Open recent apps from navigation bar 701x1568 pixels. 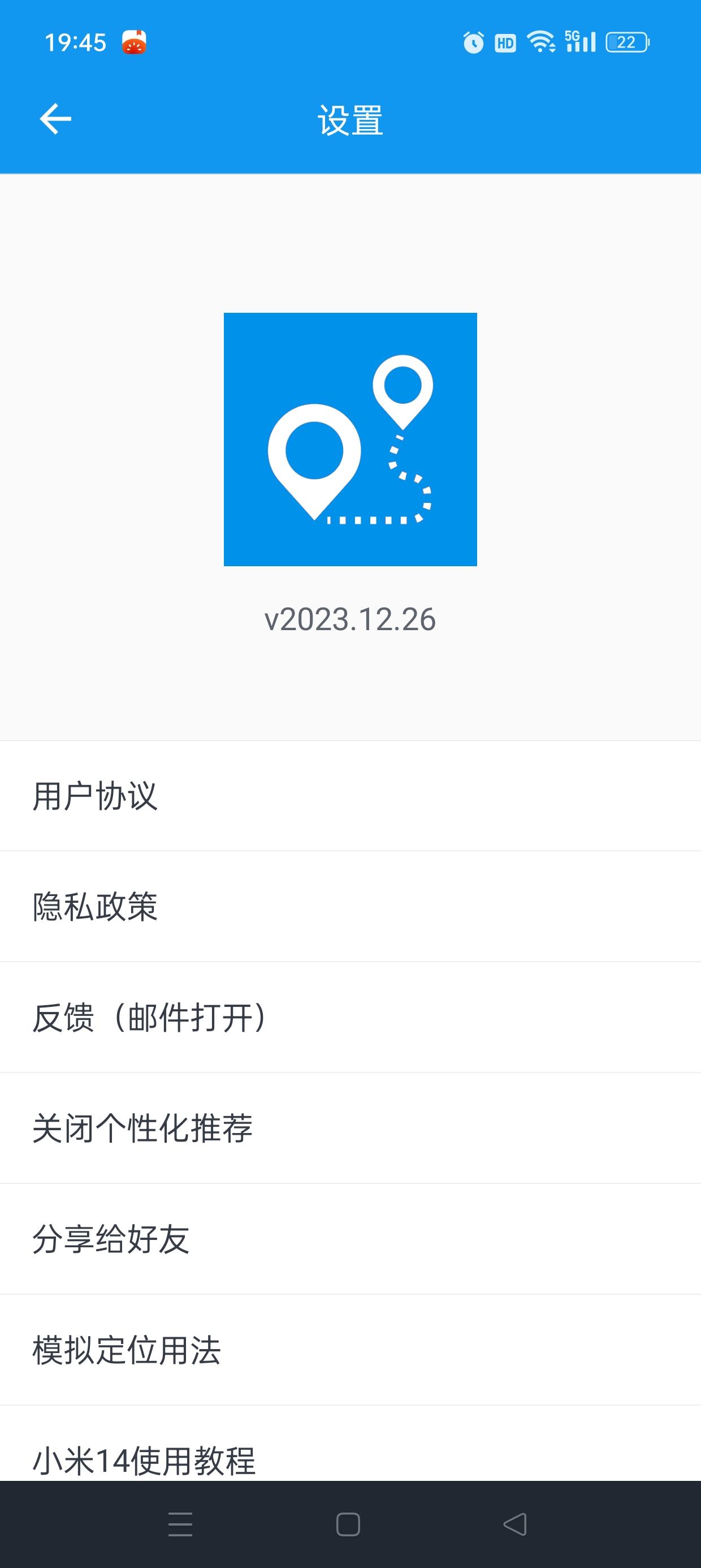(180, 1525)
